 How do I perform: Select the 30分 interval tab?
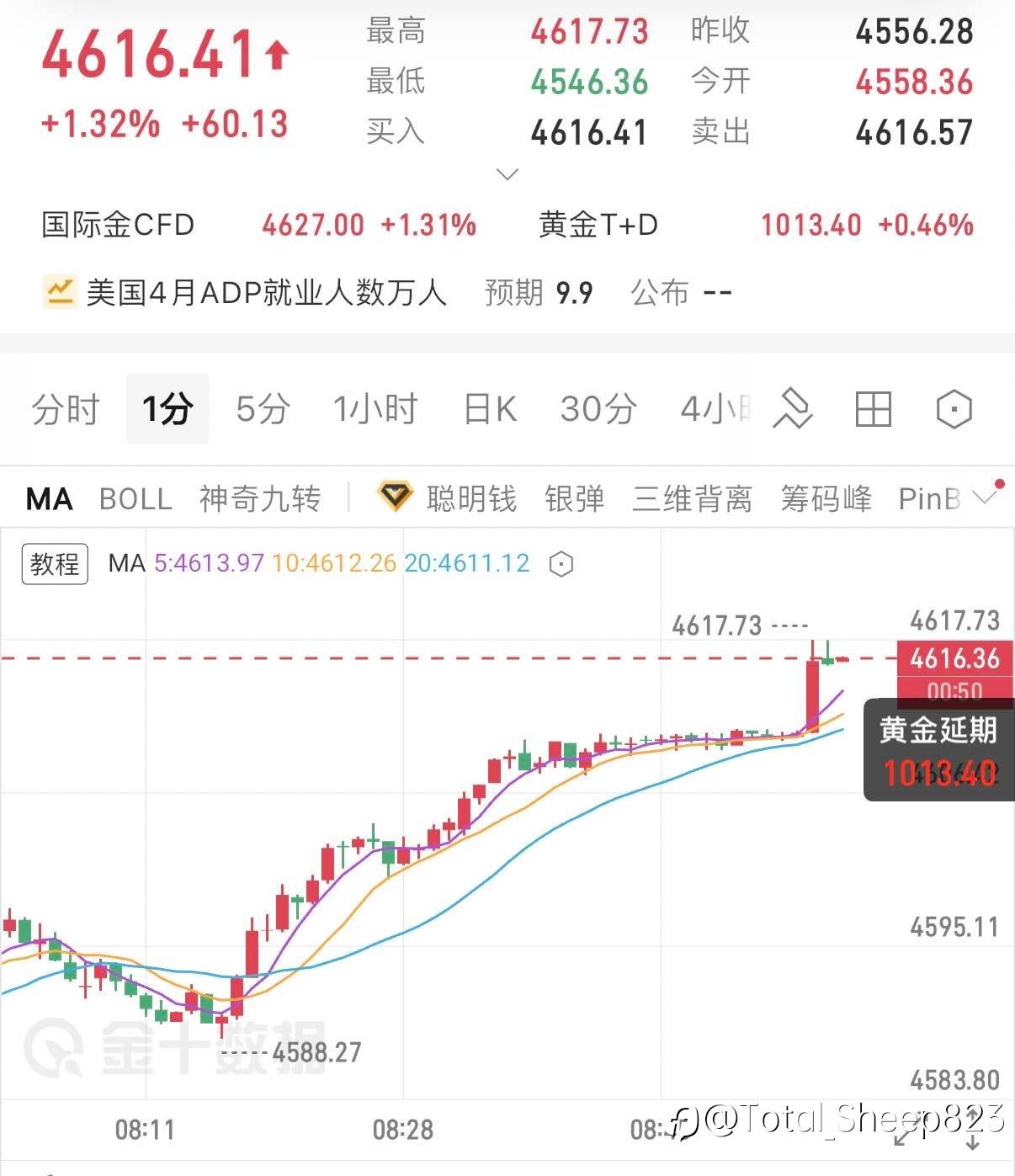coord(598,409)
